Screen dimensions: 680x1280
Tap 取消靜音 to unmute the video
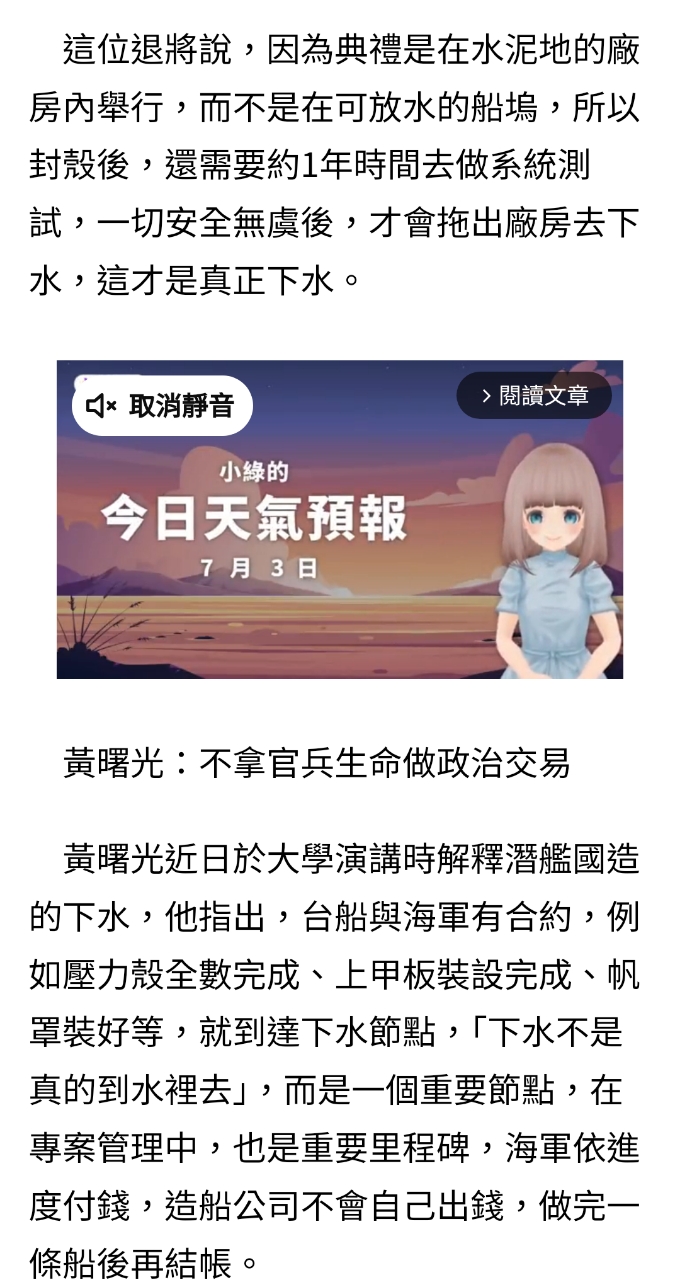162,406
